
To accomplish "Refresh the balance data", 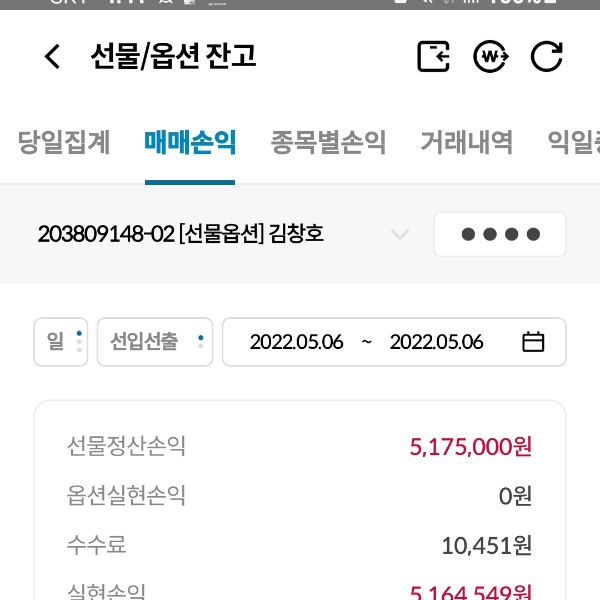I will 546,57.
